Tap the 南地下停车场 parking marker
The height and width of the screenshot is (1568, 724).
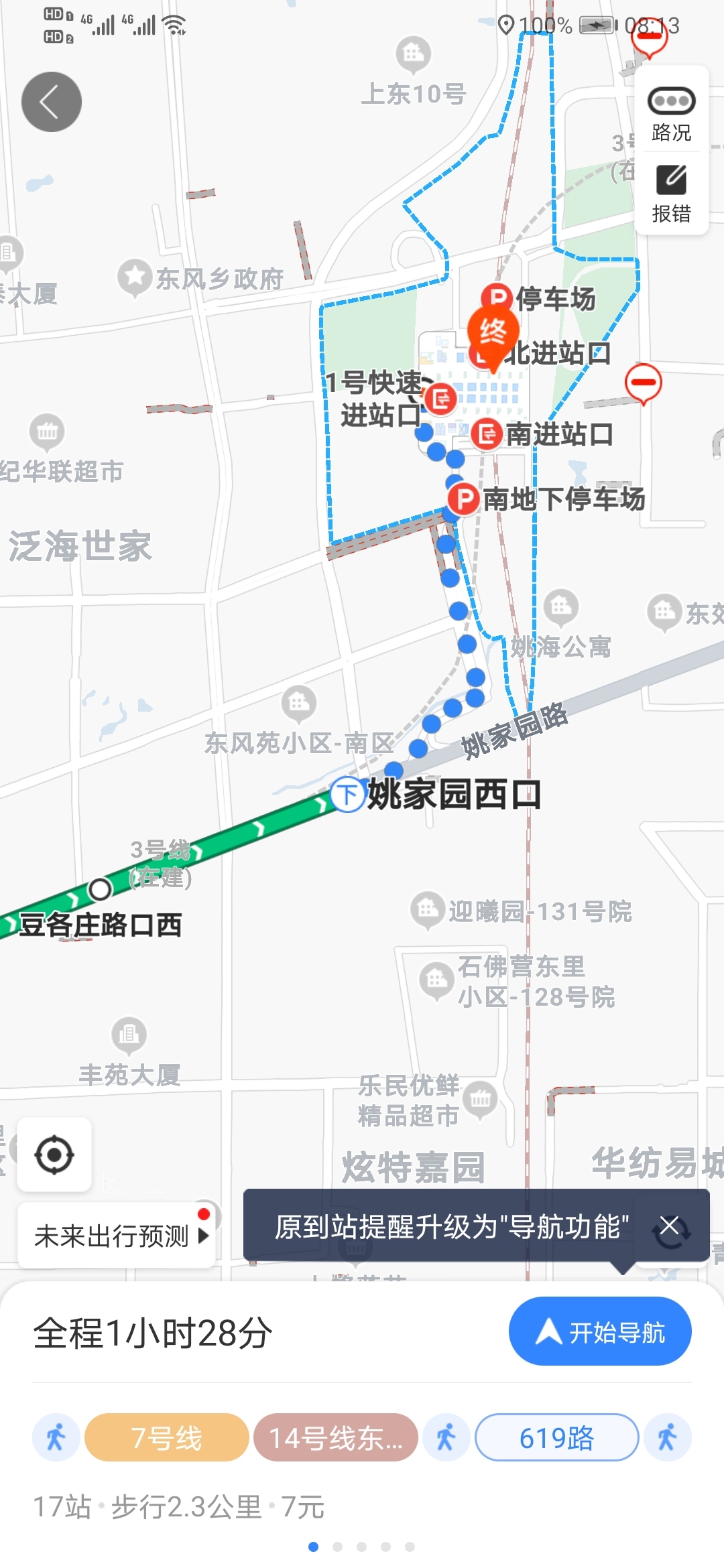pyautogui.click(x=463, y=499)
